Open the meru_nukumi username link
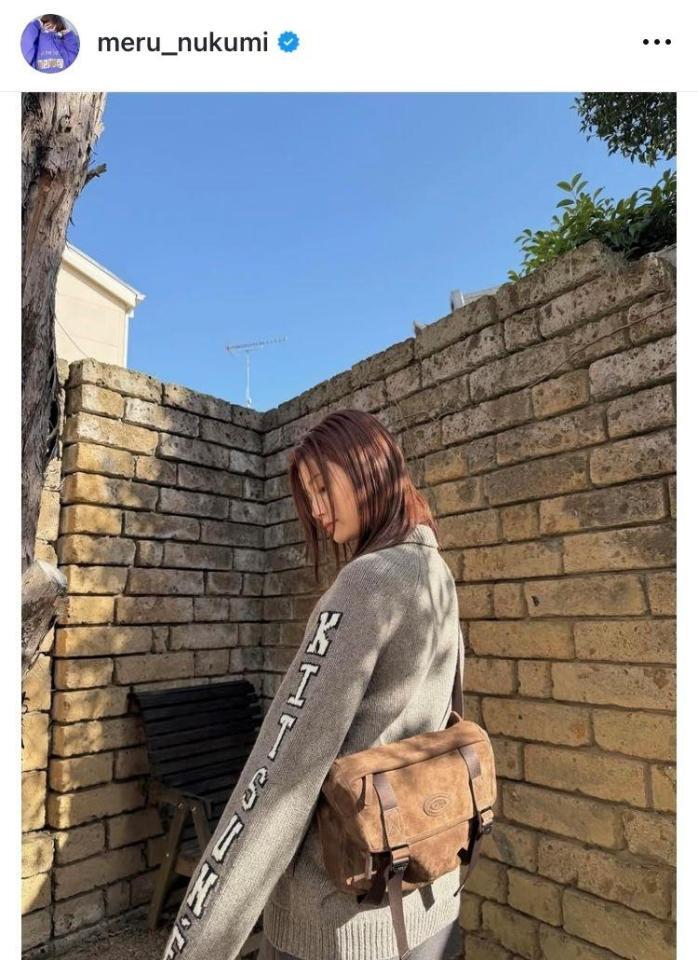Image resolution: width=698 pixels, height=960 pixels. pos(183,43)
